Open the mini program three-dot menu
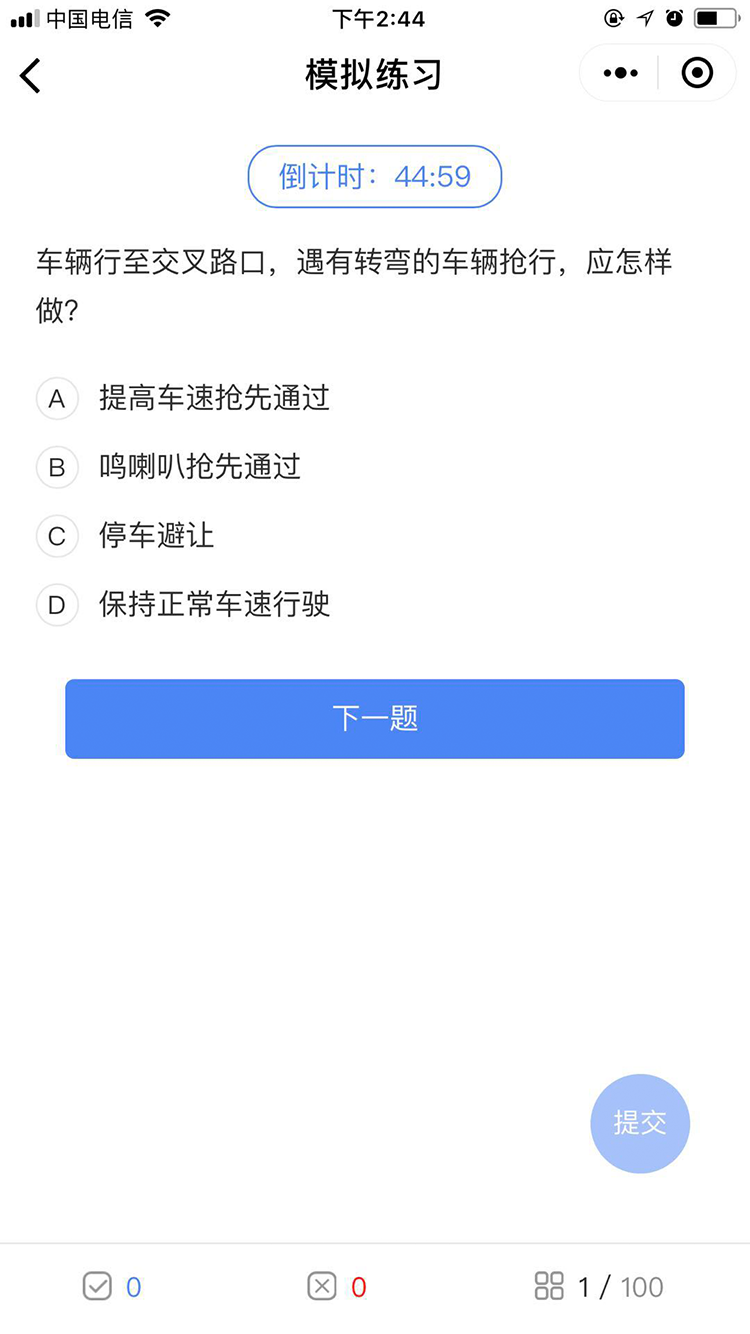 pos(620,73)
